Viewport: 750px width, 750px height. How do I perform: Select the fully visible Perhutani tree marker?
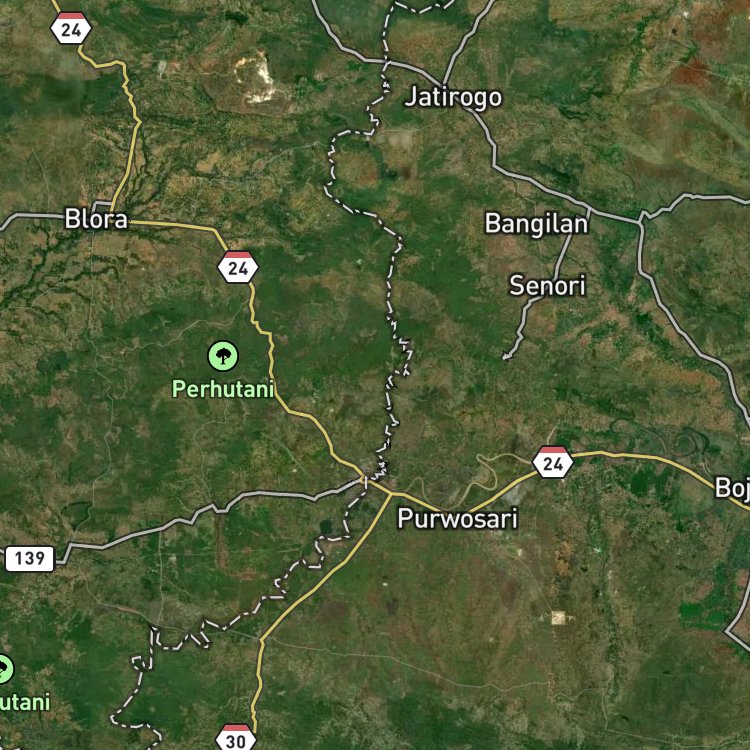pyautogui.click(x=223, y=356)
